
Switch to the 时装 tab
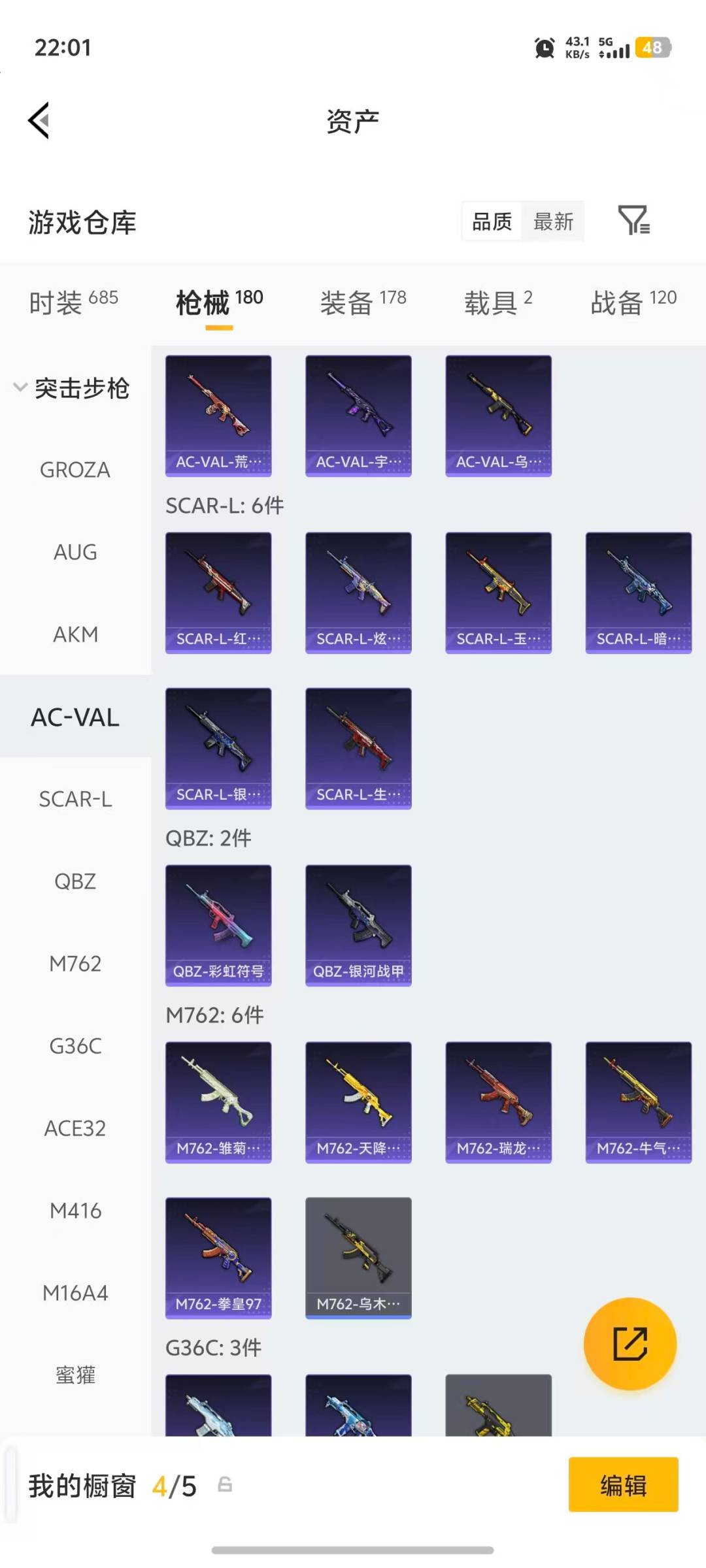tap(73, 302)
